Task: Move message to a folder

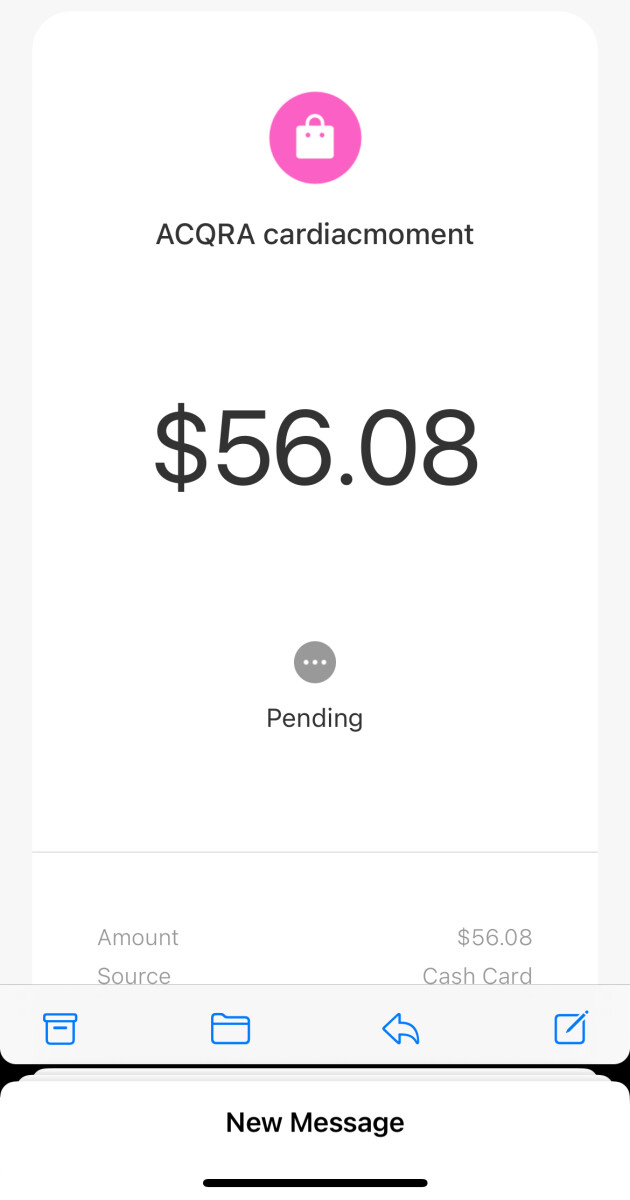Action: coord(230,1028)
